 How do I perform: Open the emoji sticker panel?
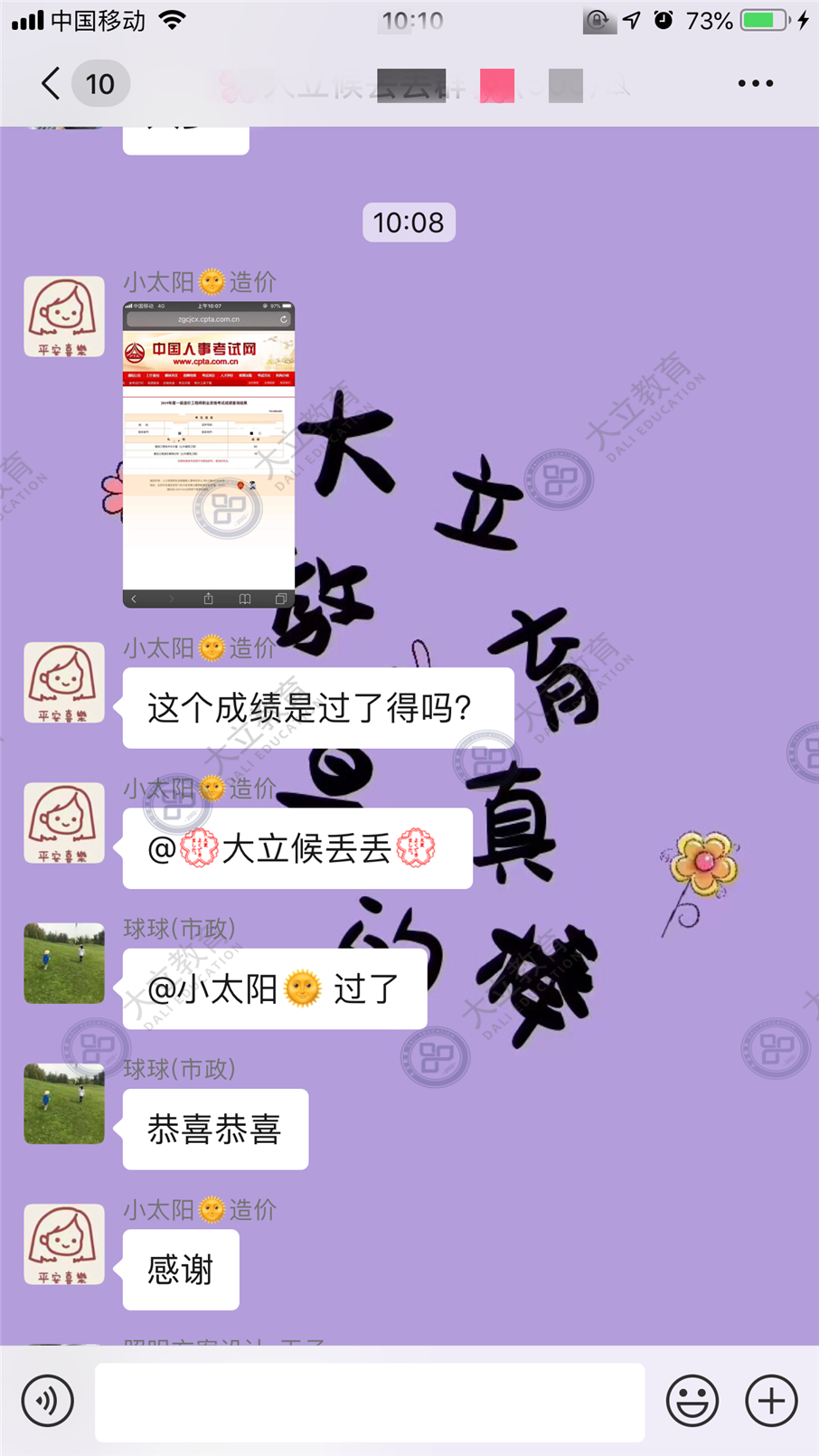(x=692, y=1401)
